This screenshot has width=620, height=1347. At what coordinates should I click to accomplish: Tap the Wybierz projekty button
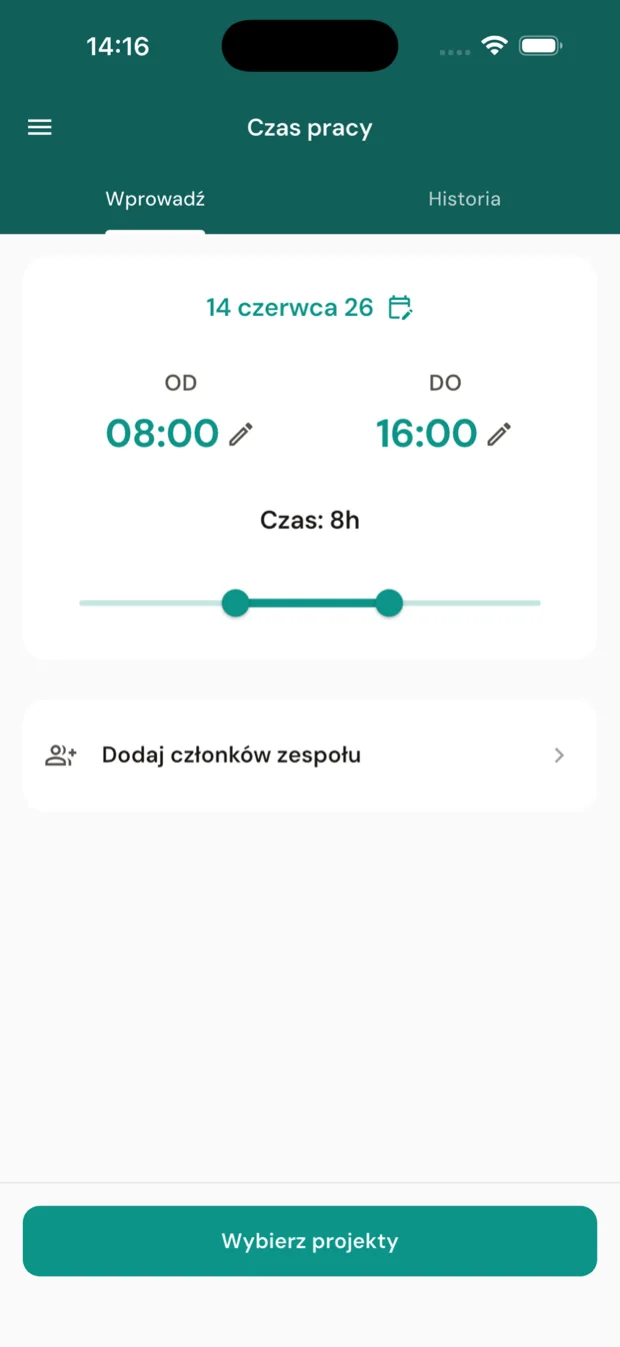coord(310,1241)
